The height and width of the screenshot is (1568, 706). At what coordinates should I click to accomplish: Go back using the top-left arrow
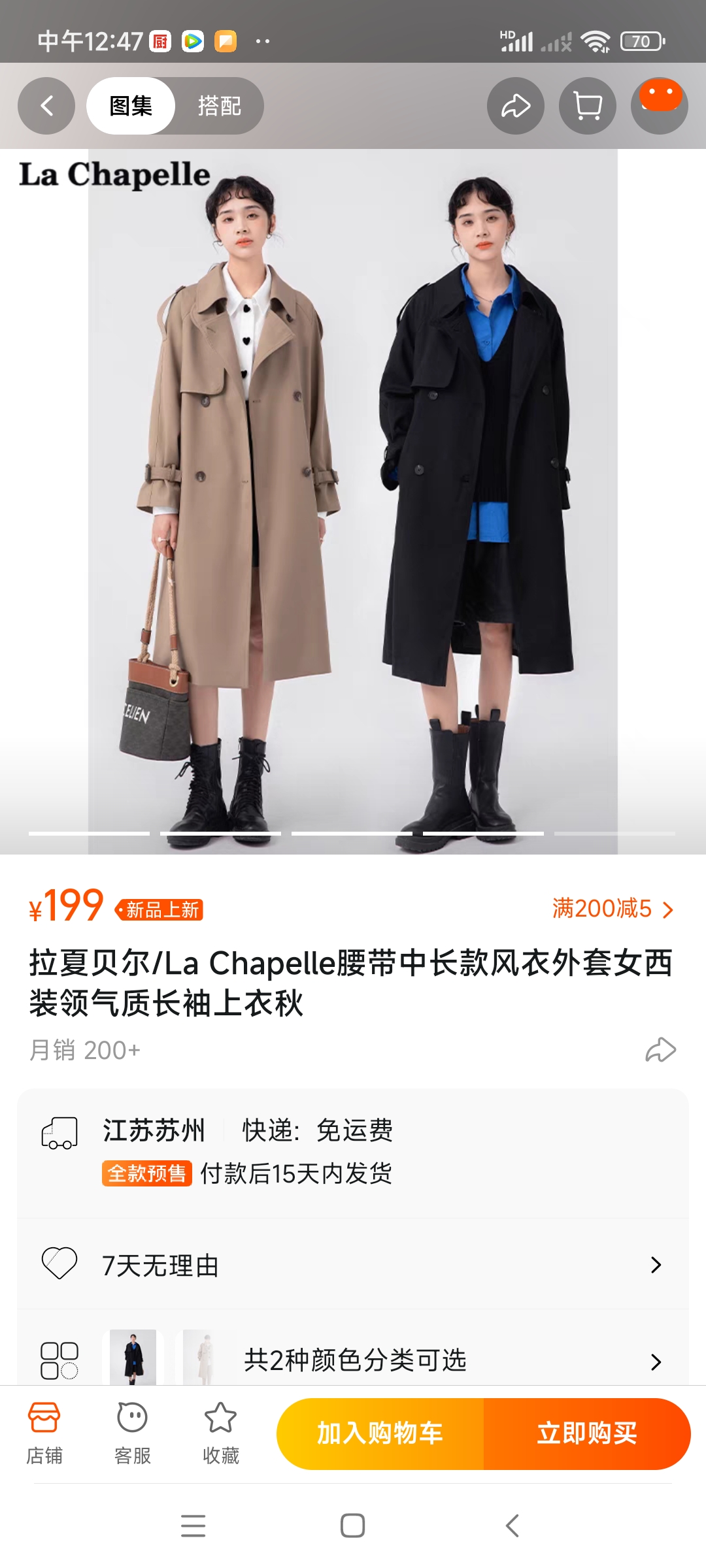point(46,106)
